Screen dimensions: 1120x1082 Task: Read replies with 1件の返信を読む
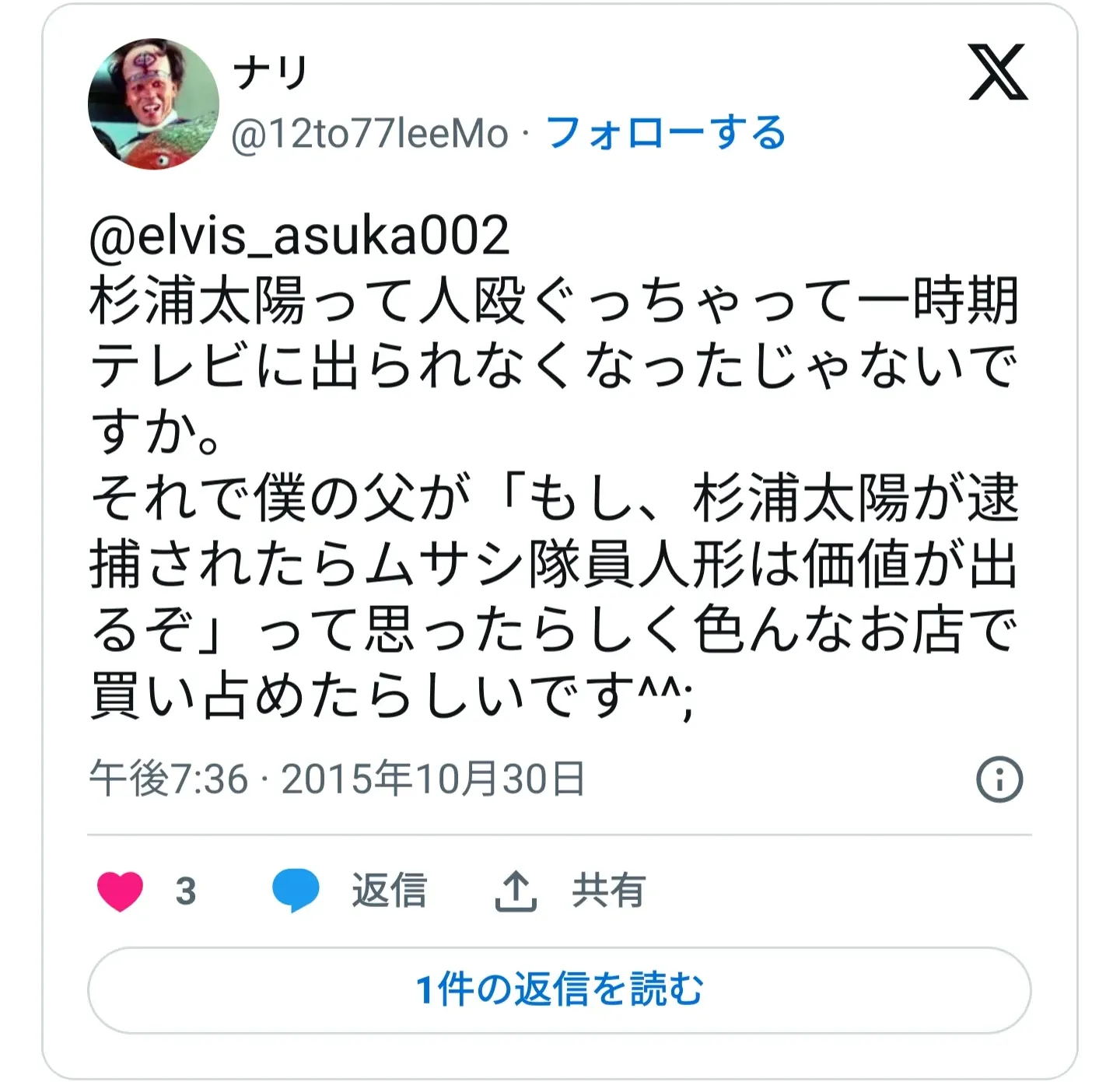(x=559, y=990)
